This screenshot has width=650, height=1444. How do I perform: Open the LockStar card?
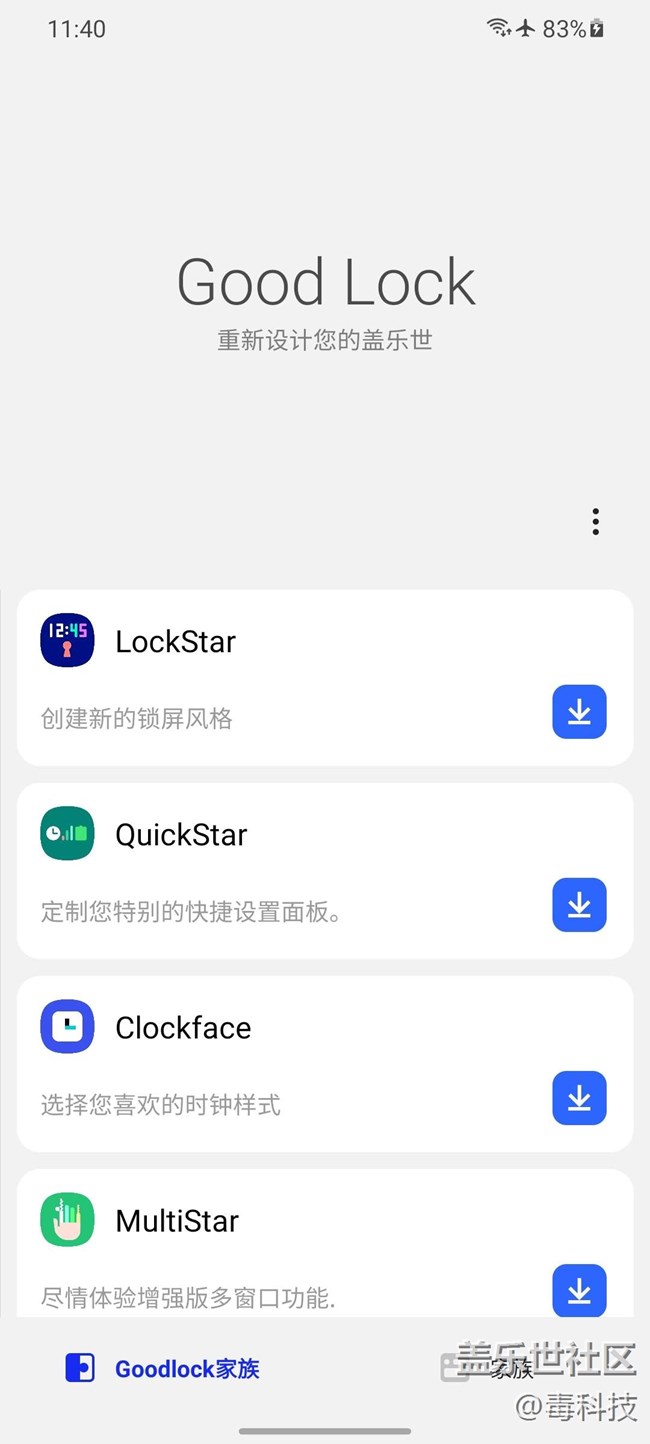pyautogui.click(x=325, y=678)
